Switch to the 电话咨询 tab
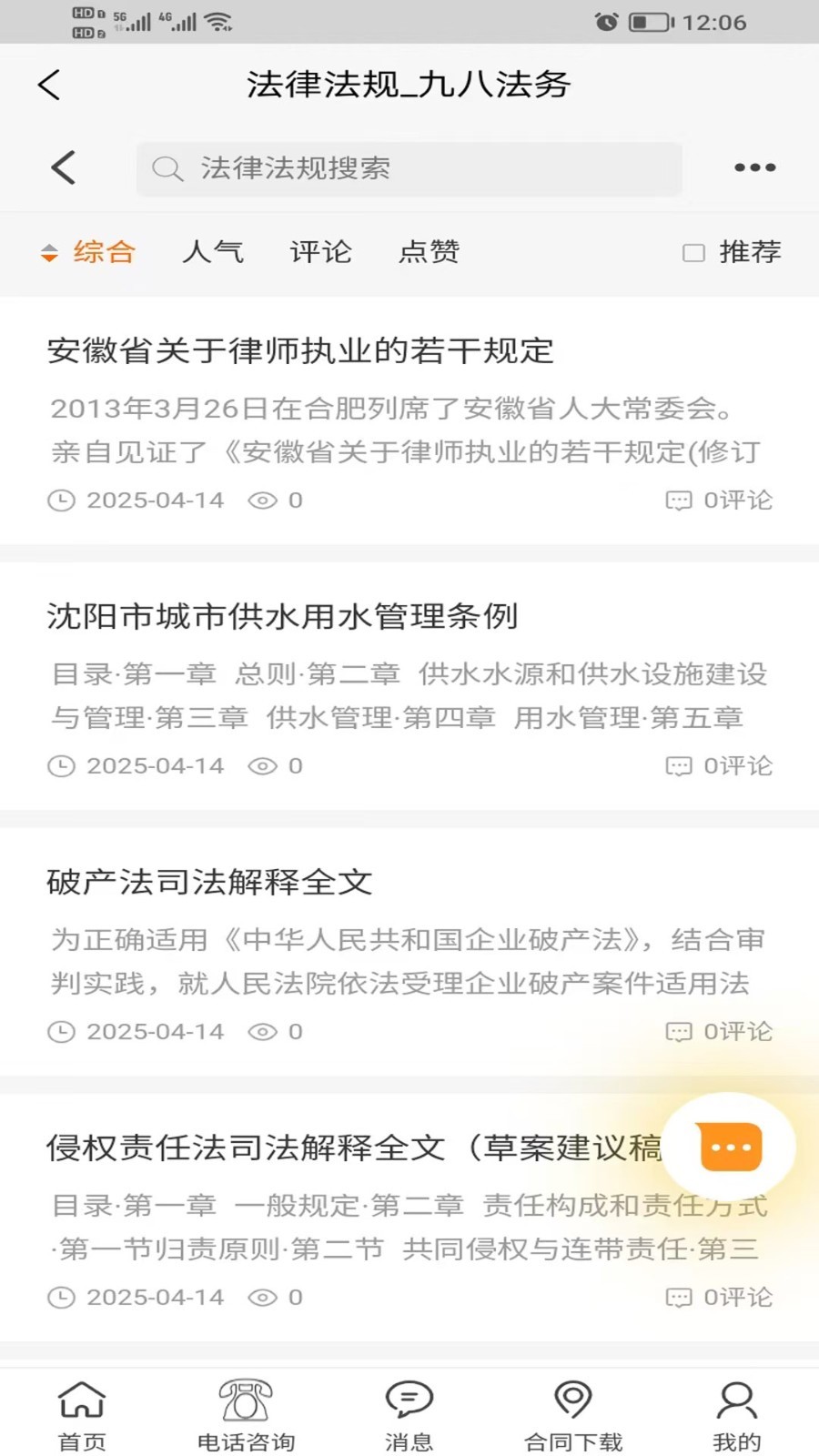This screenshot has height=1456, width=819. coord(246,1414)
